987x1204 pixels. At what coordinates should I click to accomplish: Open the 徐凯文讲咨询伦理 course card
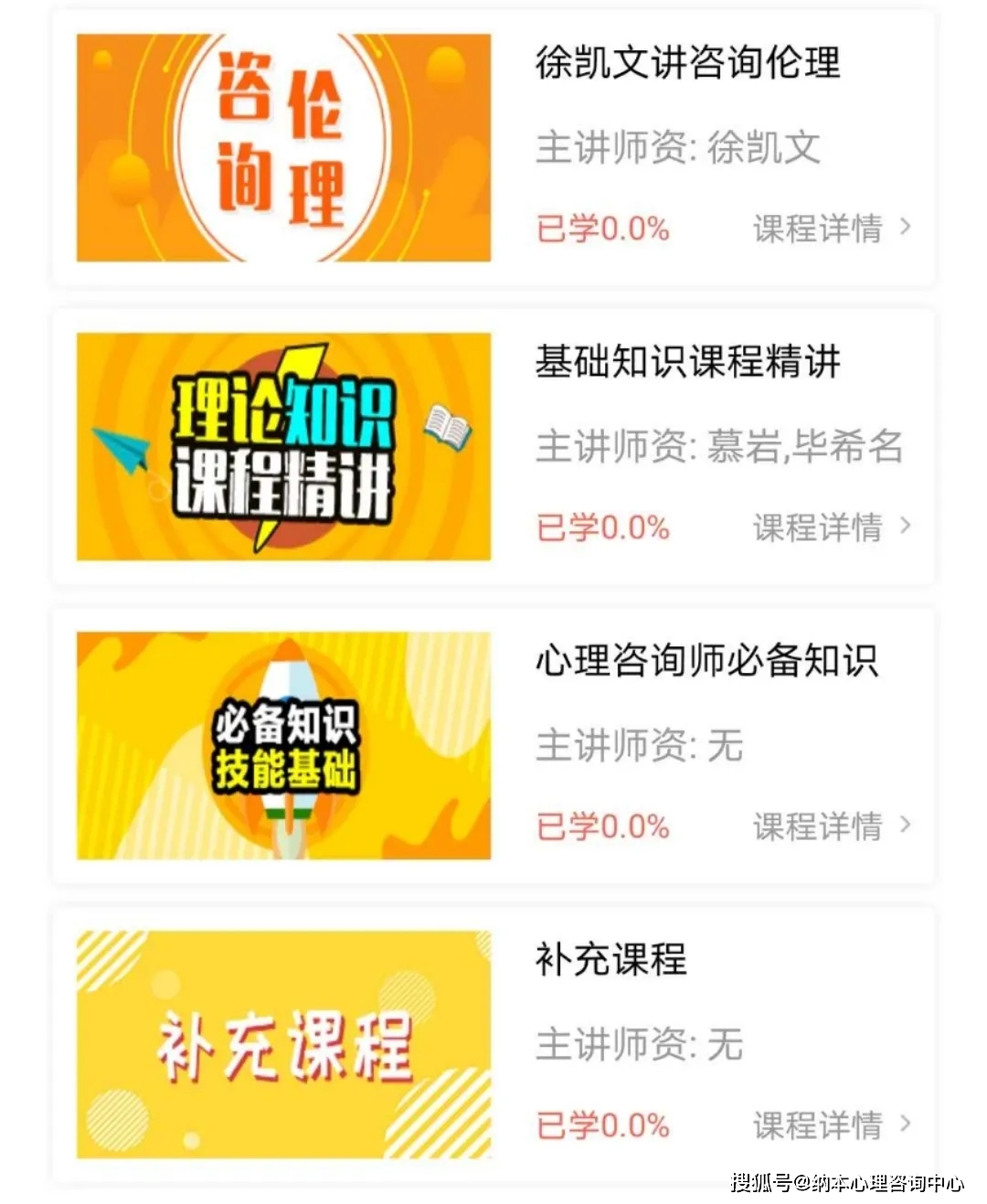click(x=687, y=63)
